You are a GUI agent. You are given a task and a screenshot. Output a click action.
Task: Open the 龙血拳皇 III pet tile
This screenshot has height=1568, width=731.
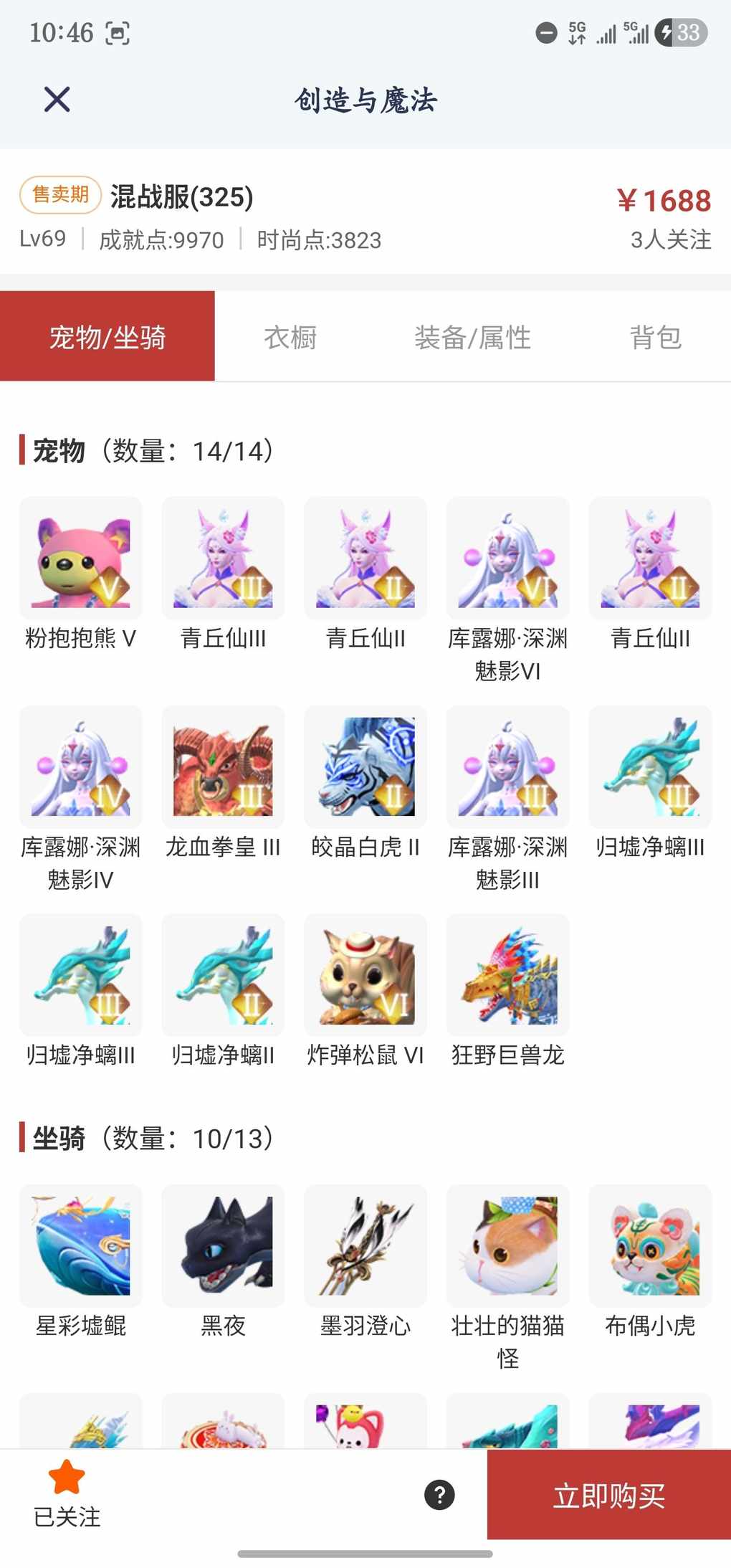[223, 767]
